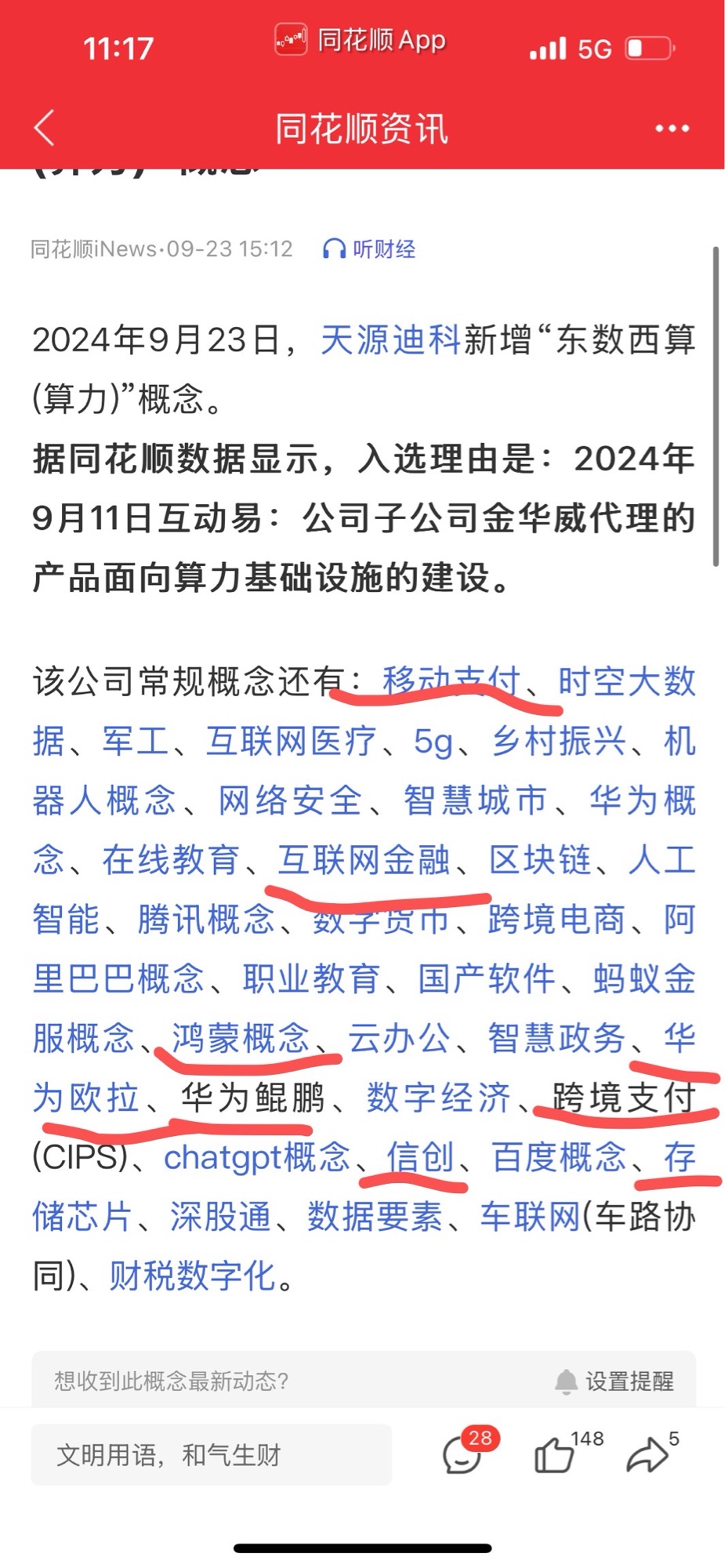725x1568 pixels.
Task: Listen via 听财经 audio button
Action: pyautogui.click(x=369, y=249)
